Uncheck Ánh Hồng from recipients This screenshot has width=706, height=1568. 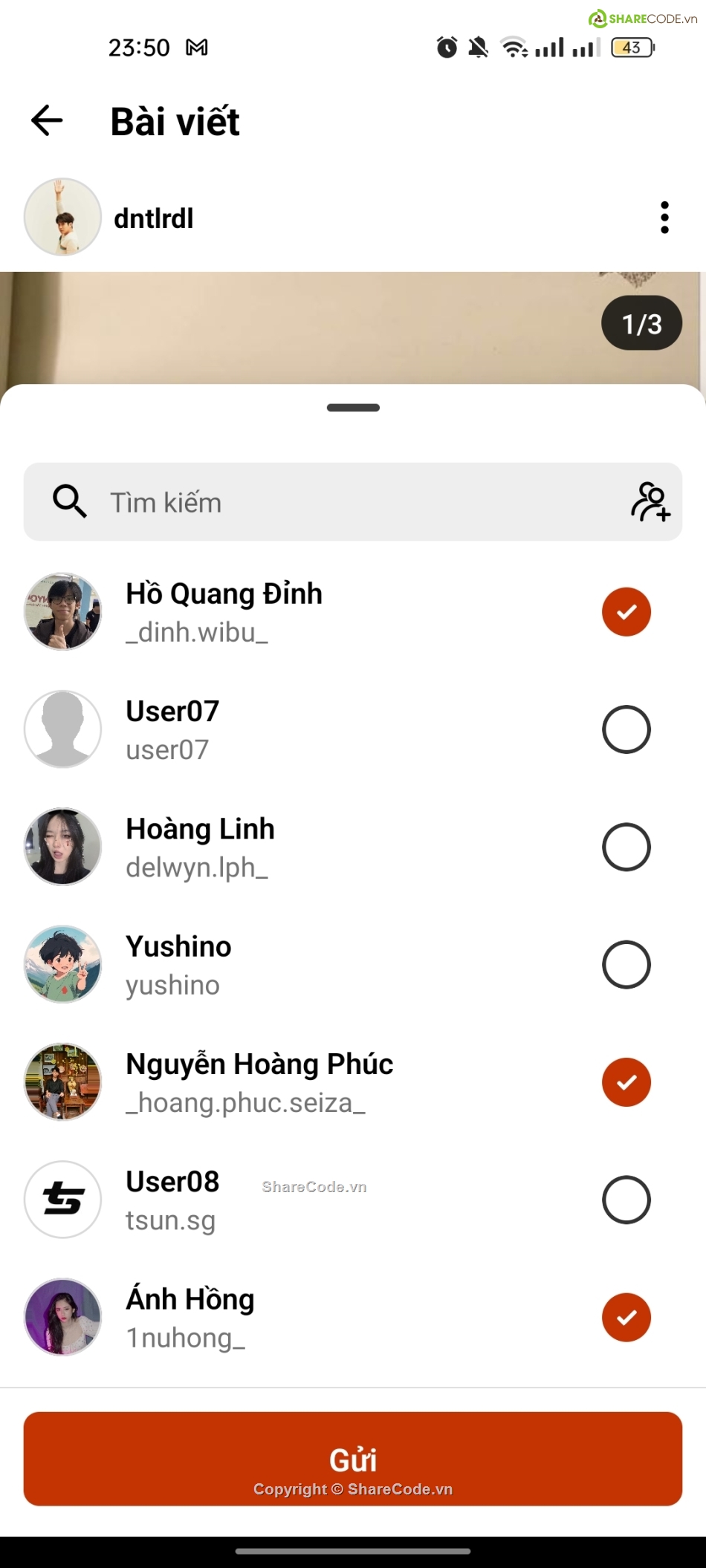[x=626, y=1318]
